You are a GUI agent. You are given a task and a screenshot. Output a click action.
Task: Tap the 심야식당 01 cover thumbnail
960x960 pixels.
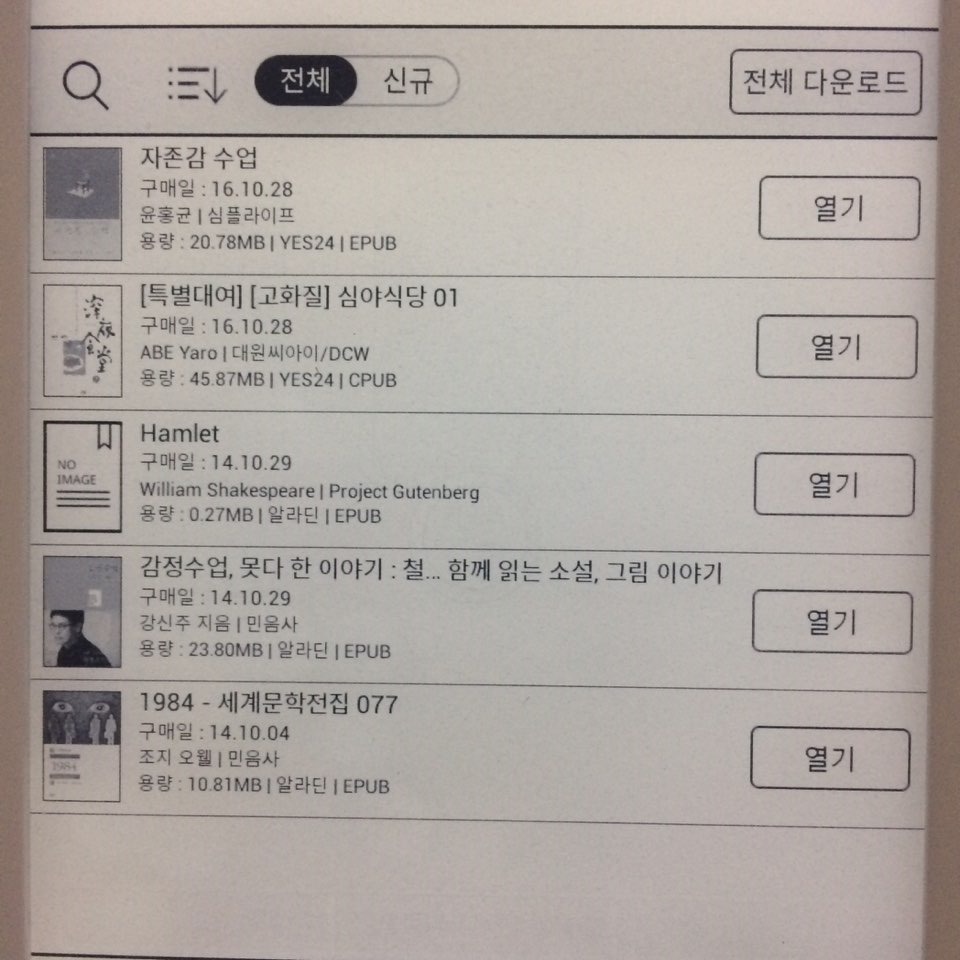coord(83,341)
